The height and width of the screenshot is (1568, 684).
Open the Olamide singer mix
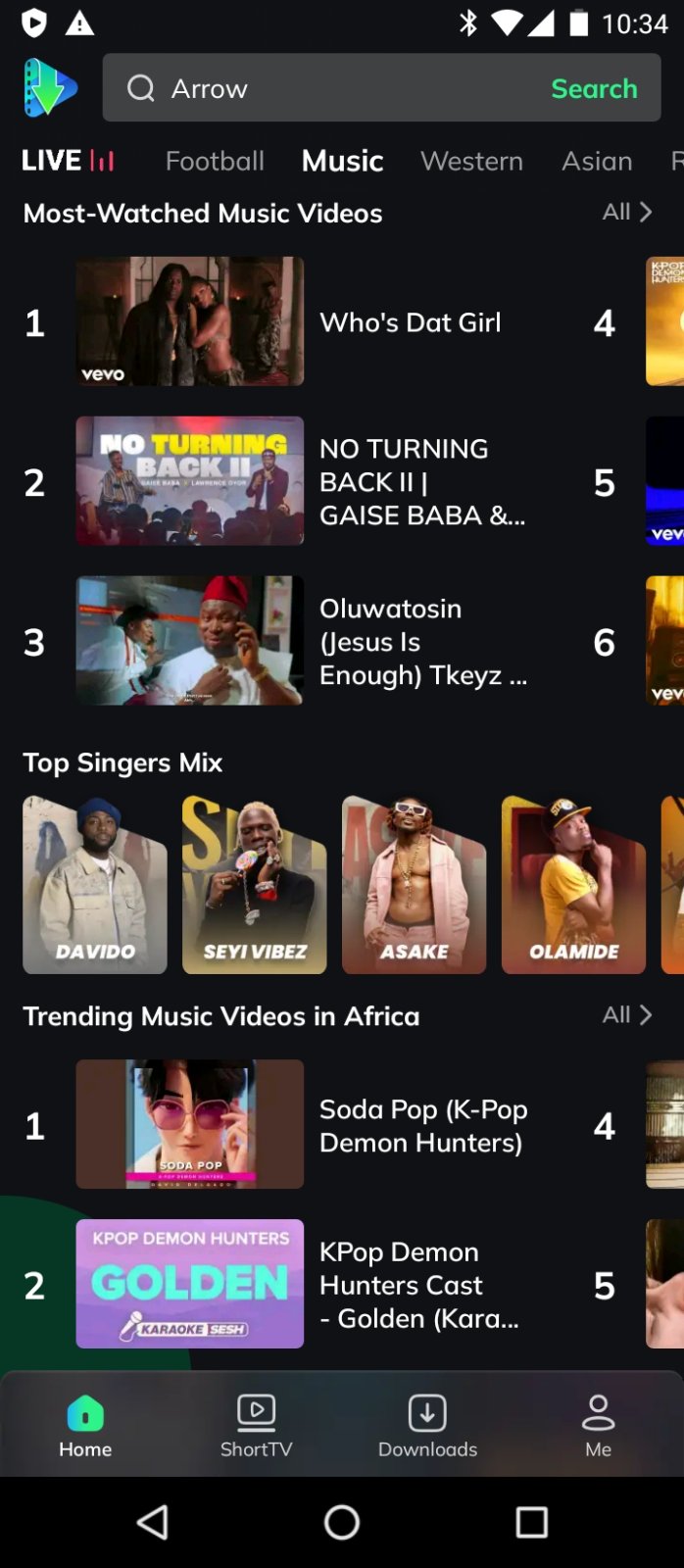tap(574, 885)
